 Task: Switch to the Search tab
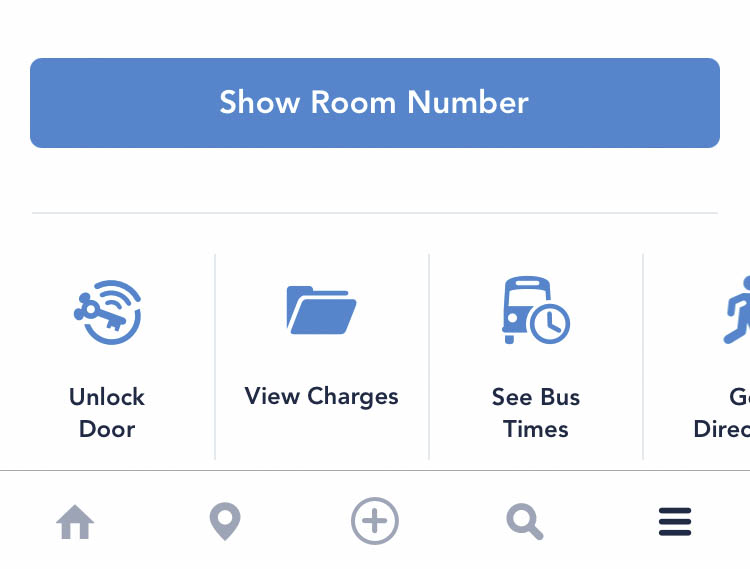click(x=524, y=521)
